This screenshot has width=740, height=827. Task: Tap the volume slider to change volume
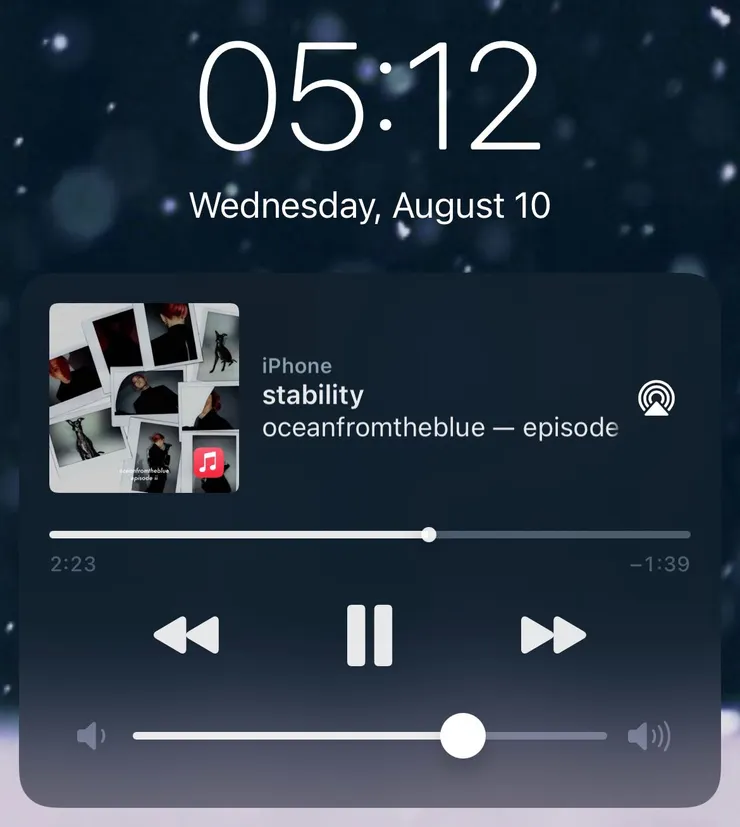(x=369, y=736)
